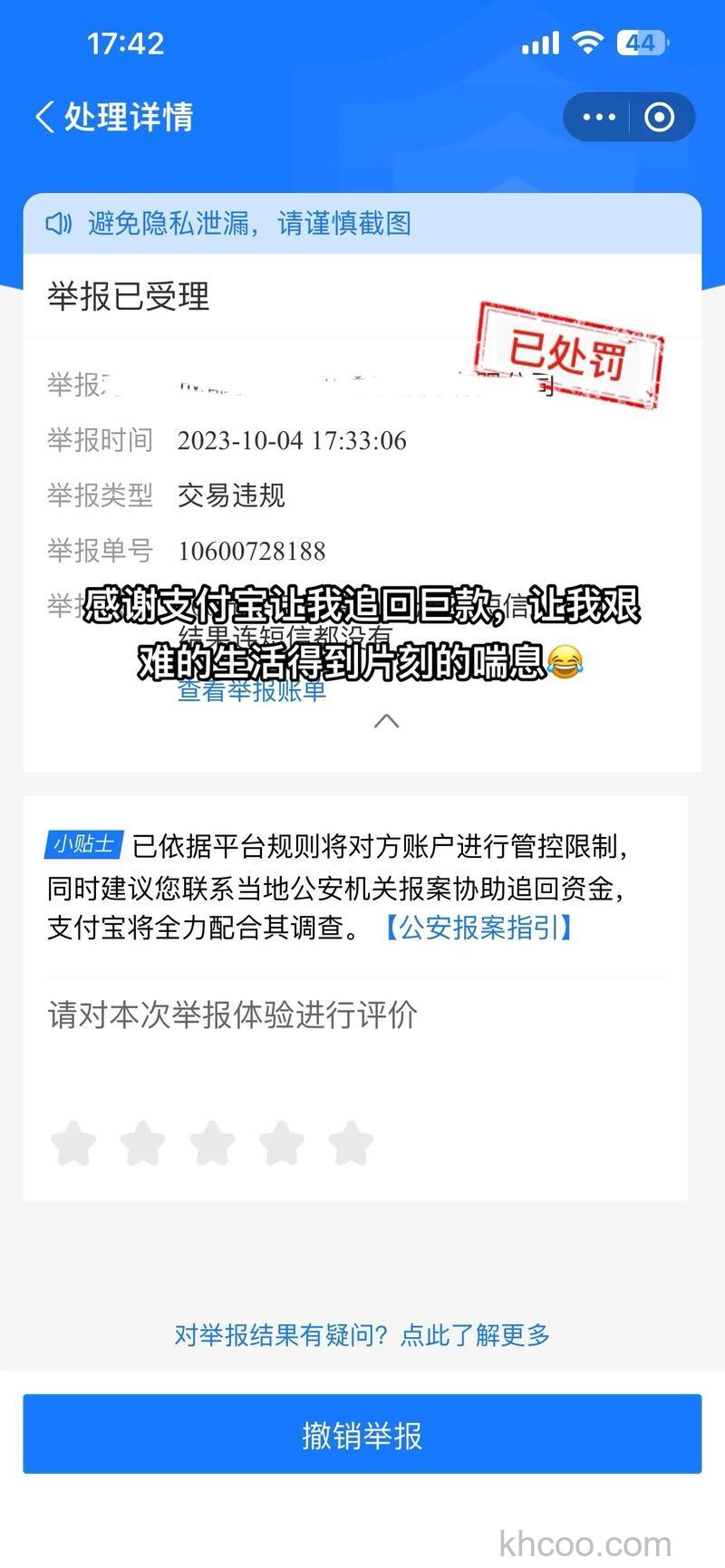The height and width of the screenshot is (1568, 725).
Task: Open the 公安报案指引 police report guide
Action: [480, 928]
